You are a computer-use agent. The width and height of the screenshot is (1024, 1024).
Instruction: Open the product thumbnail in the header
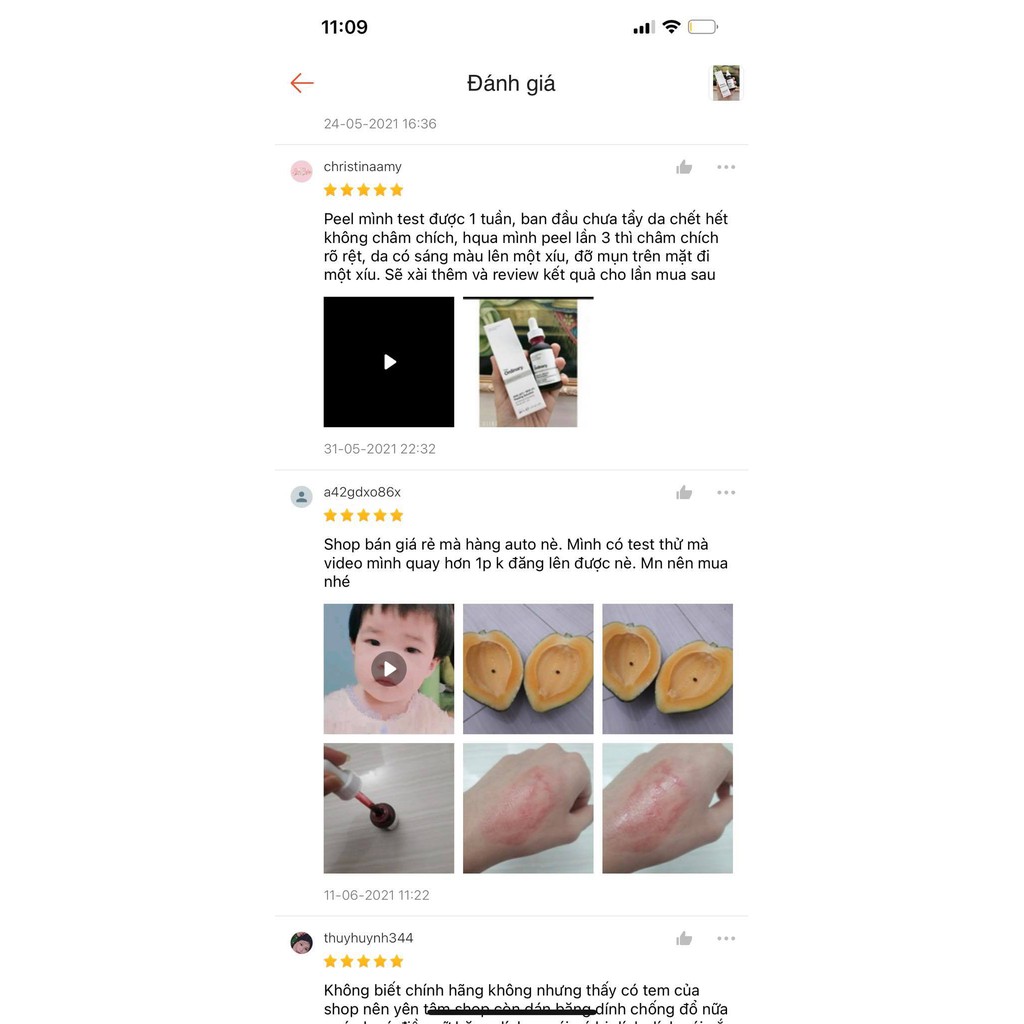point(726,83)
